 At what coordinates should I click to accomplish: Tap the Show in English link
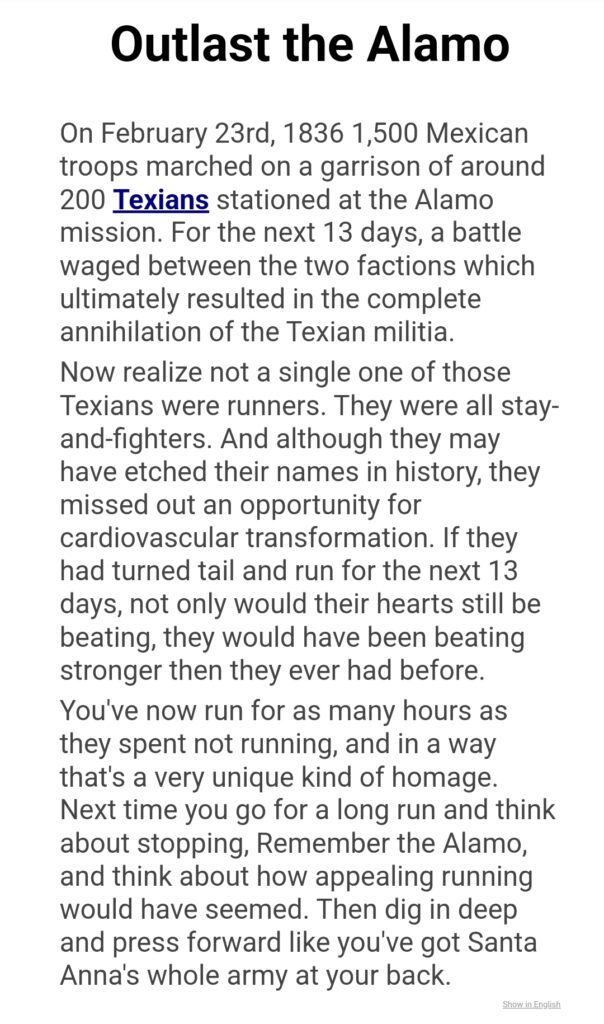coord(531,1004)
